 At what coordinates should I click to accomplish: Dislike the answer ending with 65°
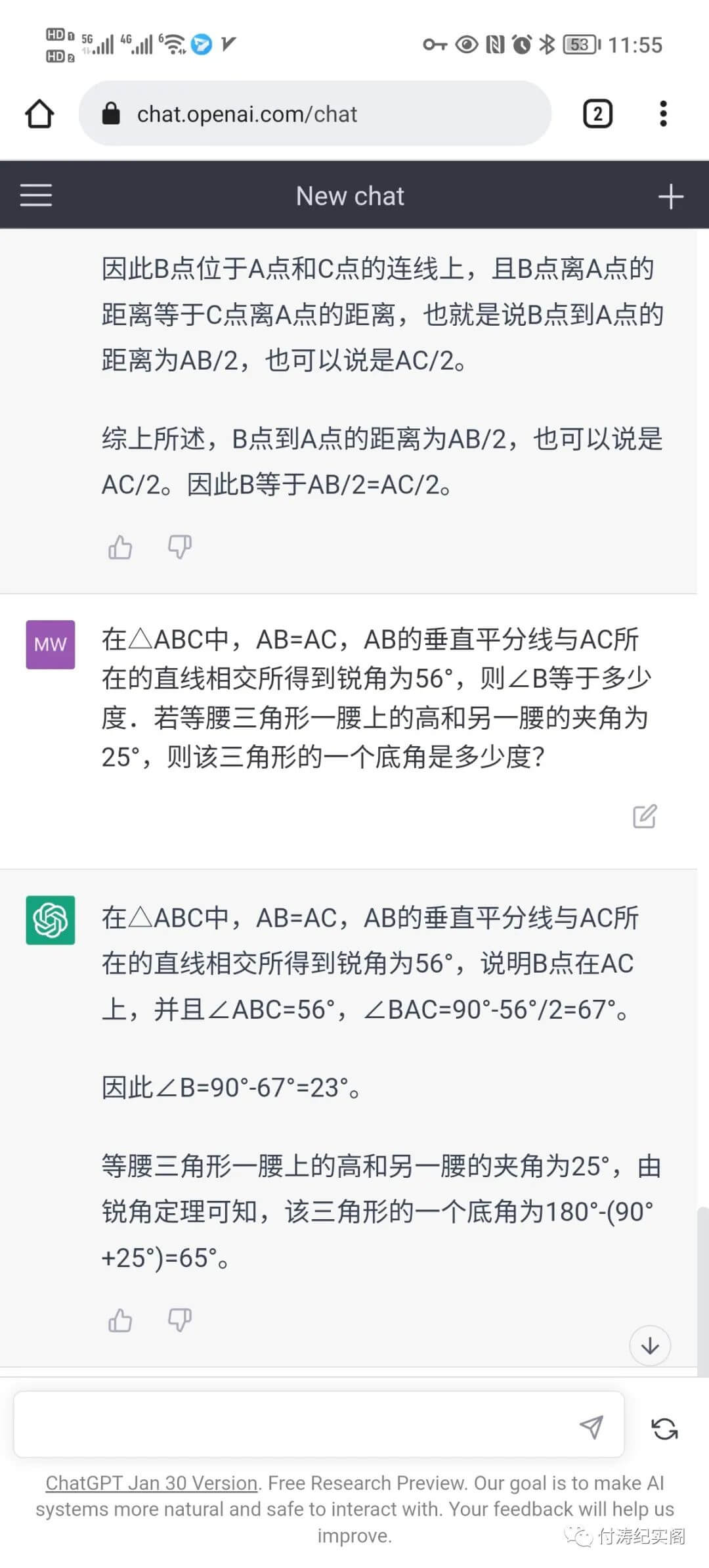[179, 1320]
